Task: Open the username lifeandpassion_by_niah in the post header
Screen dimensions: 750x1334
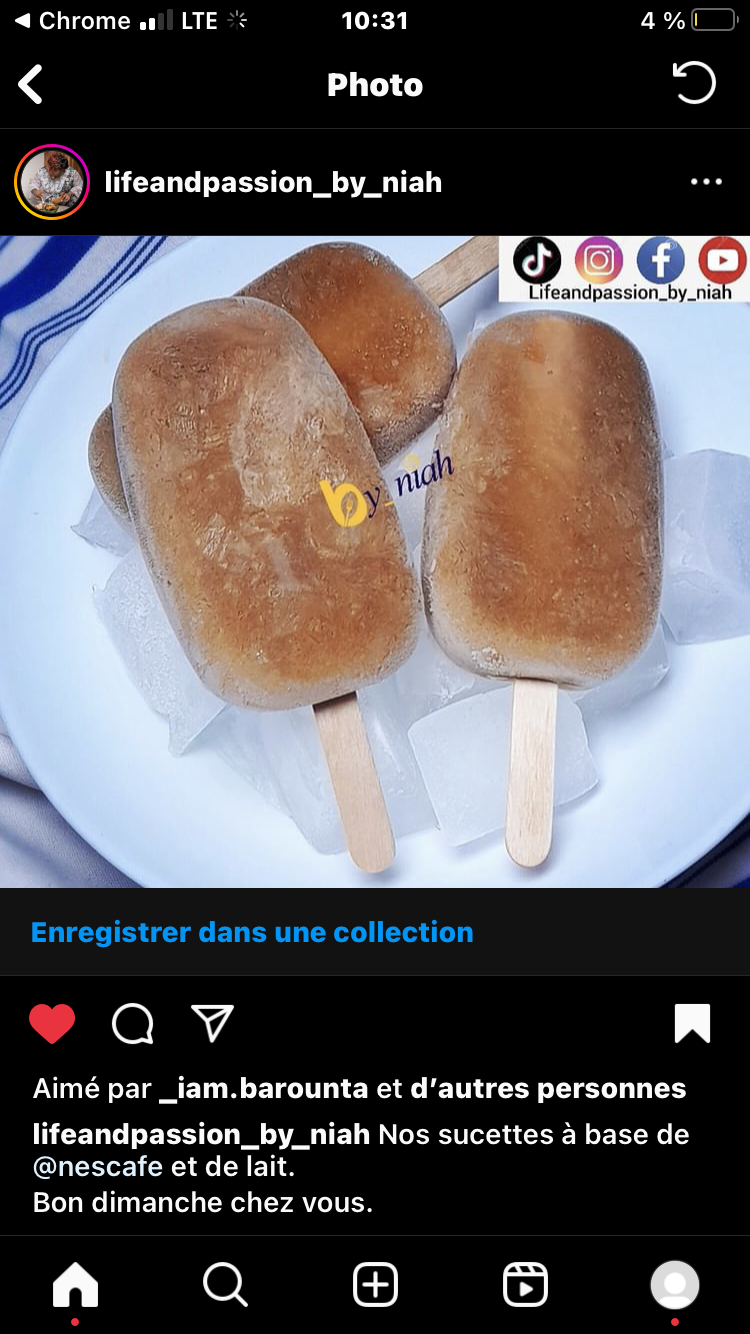Action: 273,182
